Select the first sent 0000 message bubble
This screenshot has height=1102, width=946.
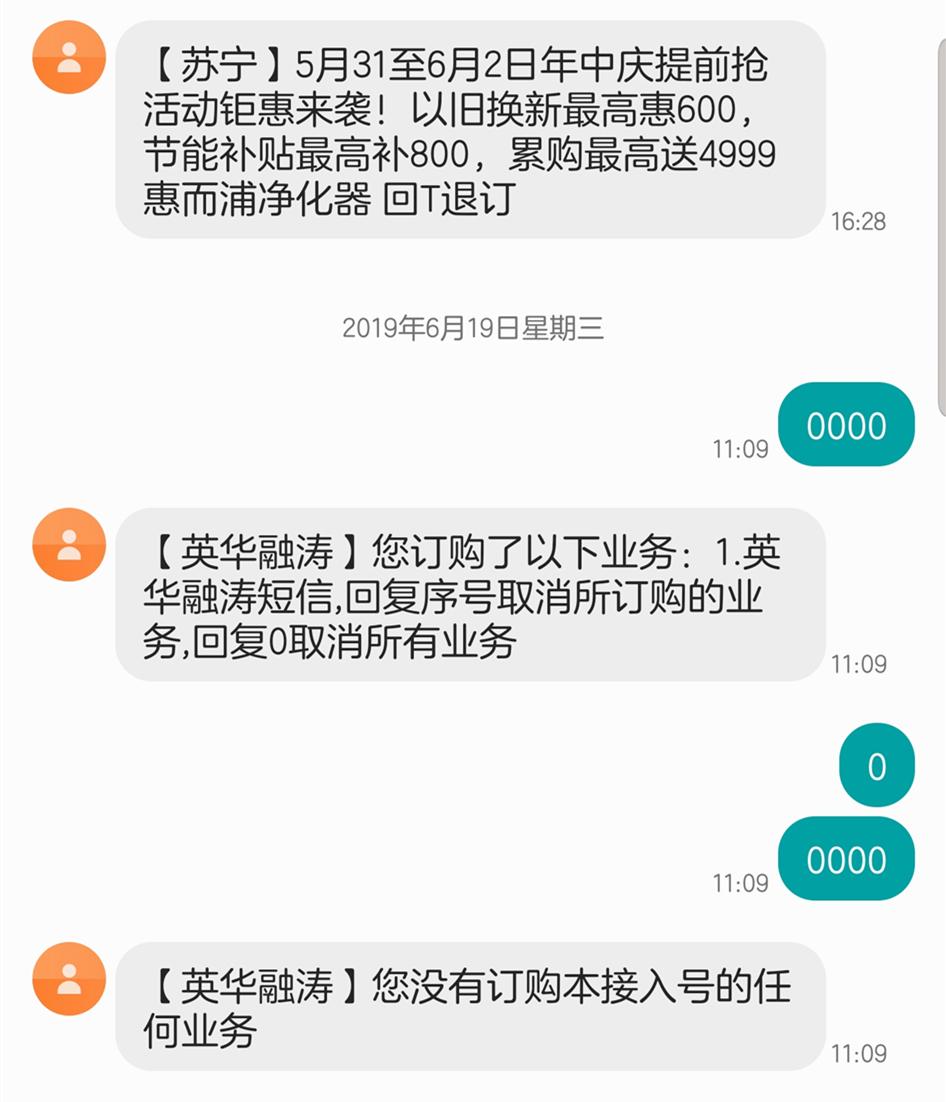coord(846,425)
